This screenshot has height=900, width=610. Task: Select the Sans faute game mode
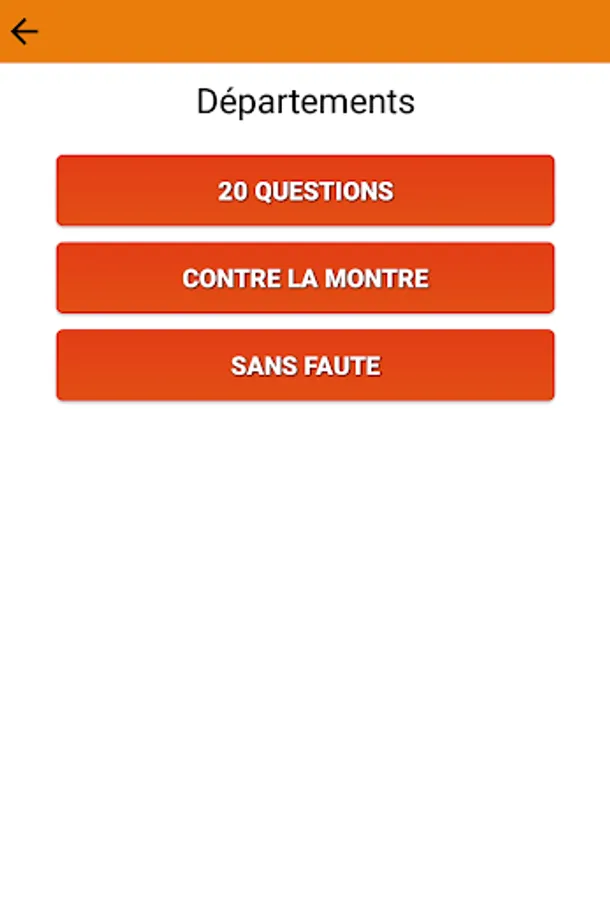pyautogui.click(x=305, y=366)
